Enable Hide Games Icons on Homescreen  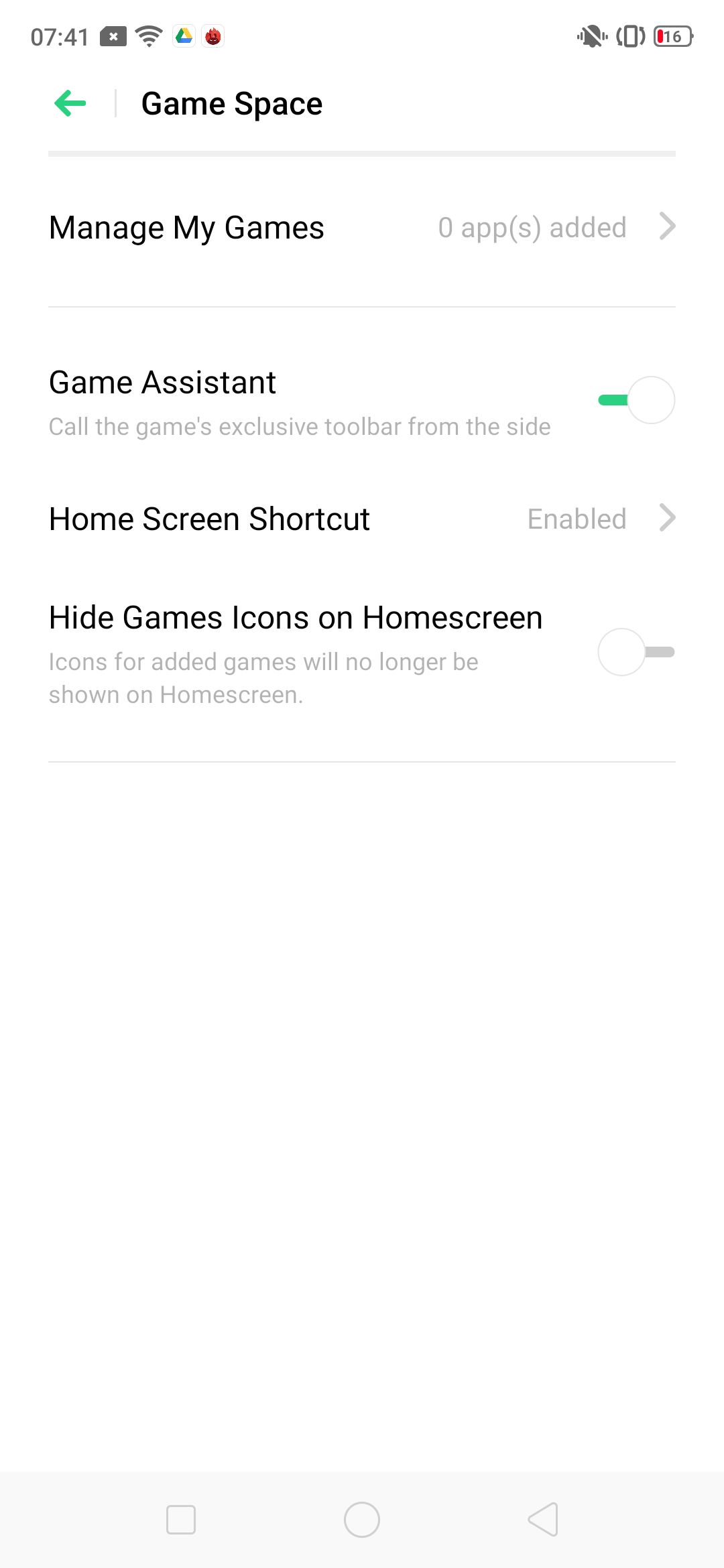pyautogui.click(x=636, y=652)
